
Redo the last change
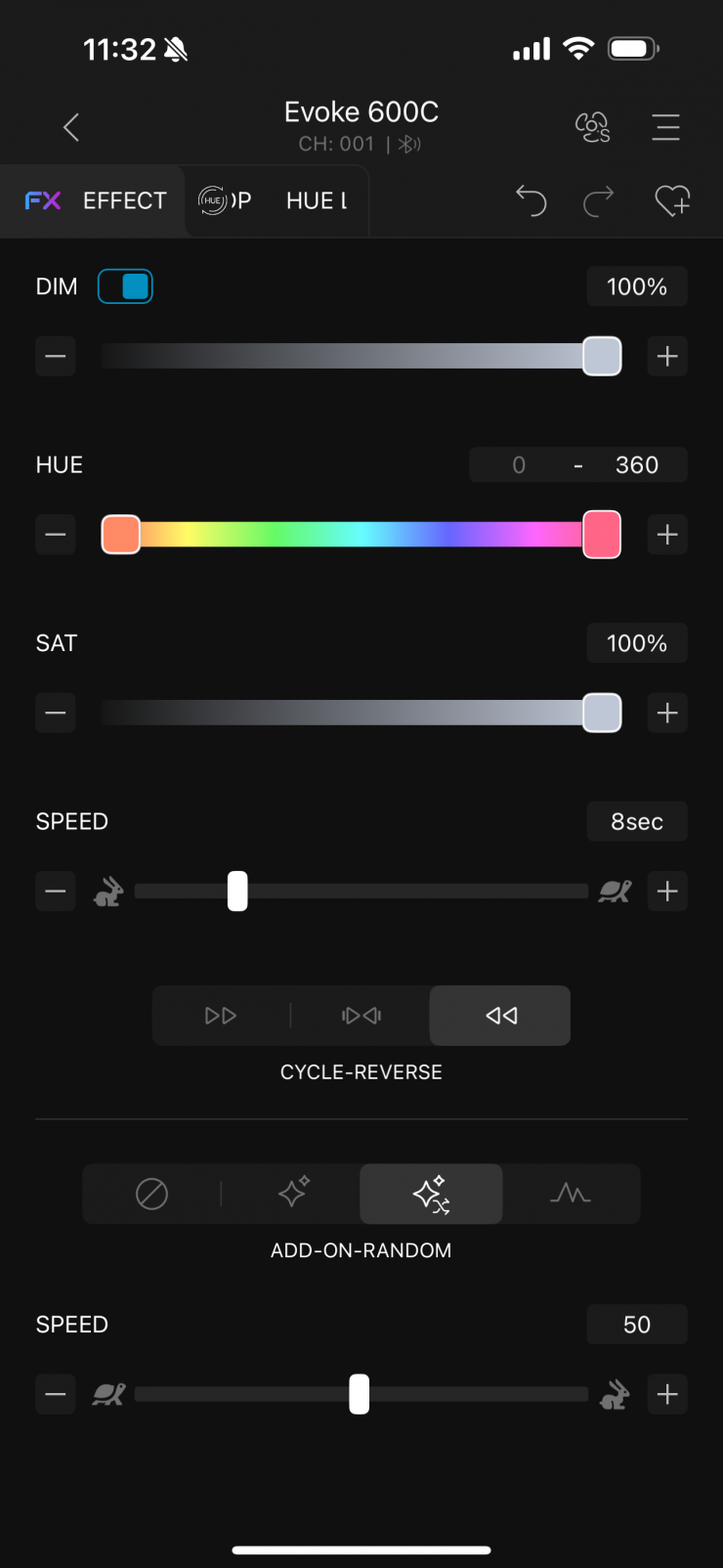pos(598,200)
